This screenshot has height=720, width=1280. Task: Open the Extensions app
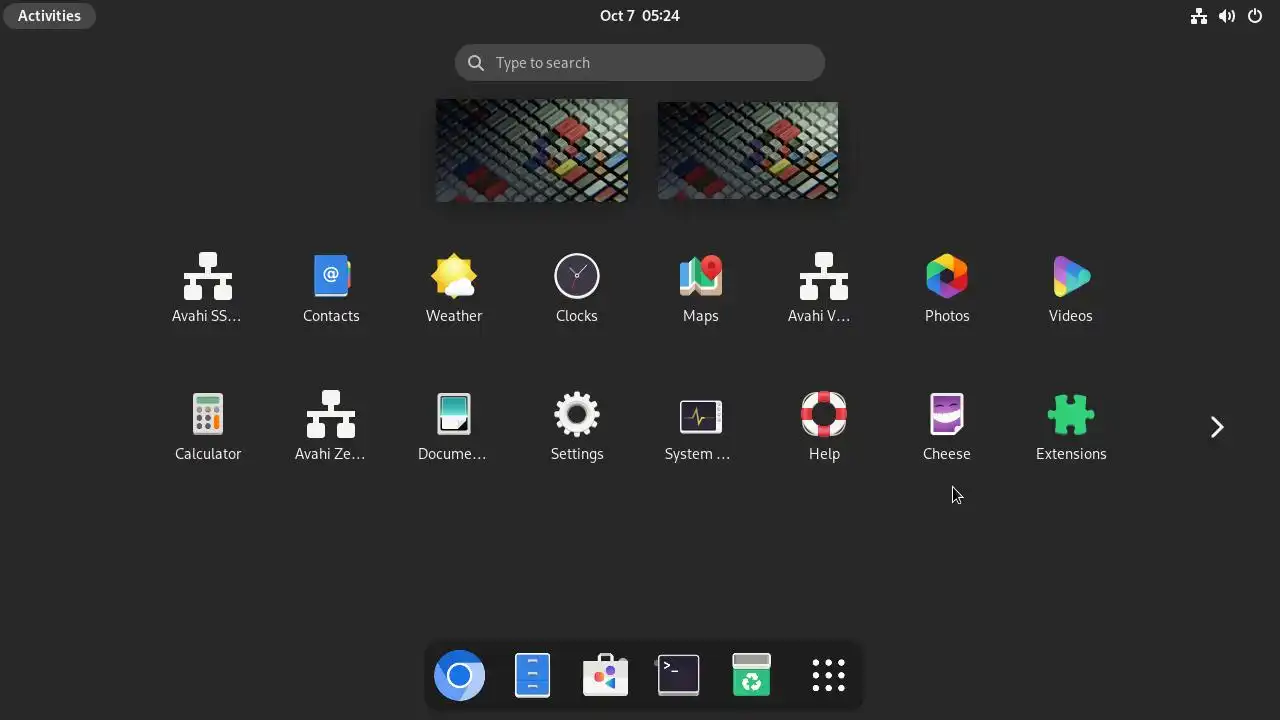click(1070, 426)
